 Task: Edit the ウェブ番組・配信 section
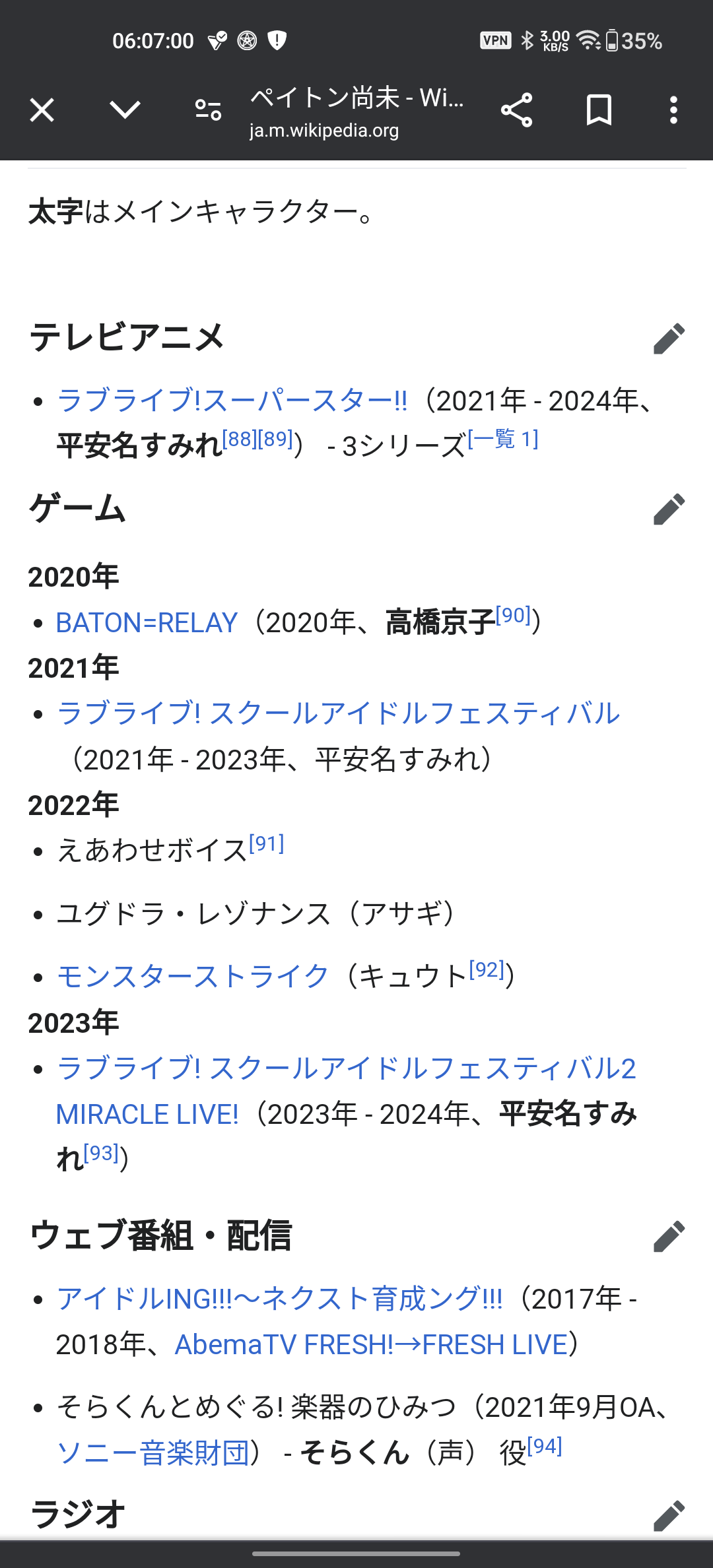[669, 1236]
